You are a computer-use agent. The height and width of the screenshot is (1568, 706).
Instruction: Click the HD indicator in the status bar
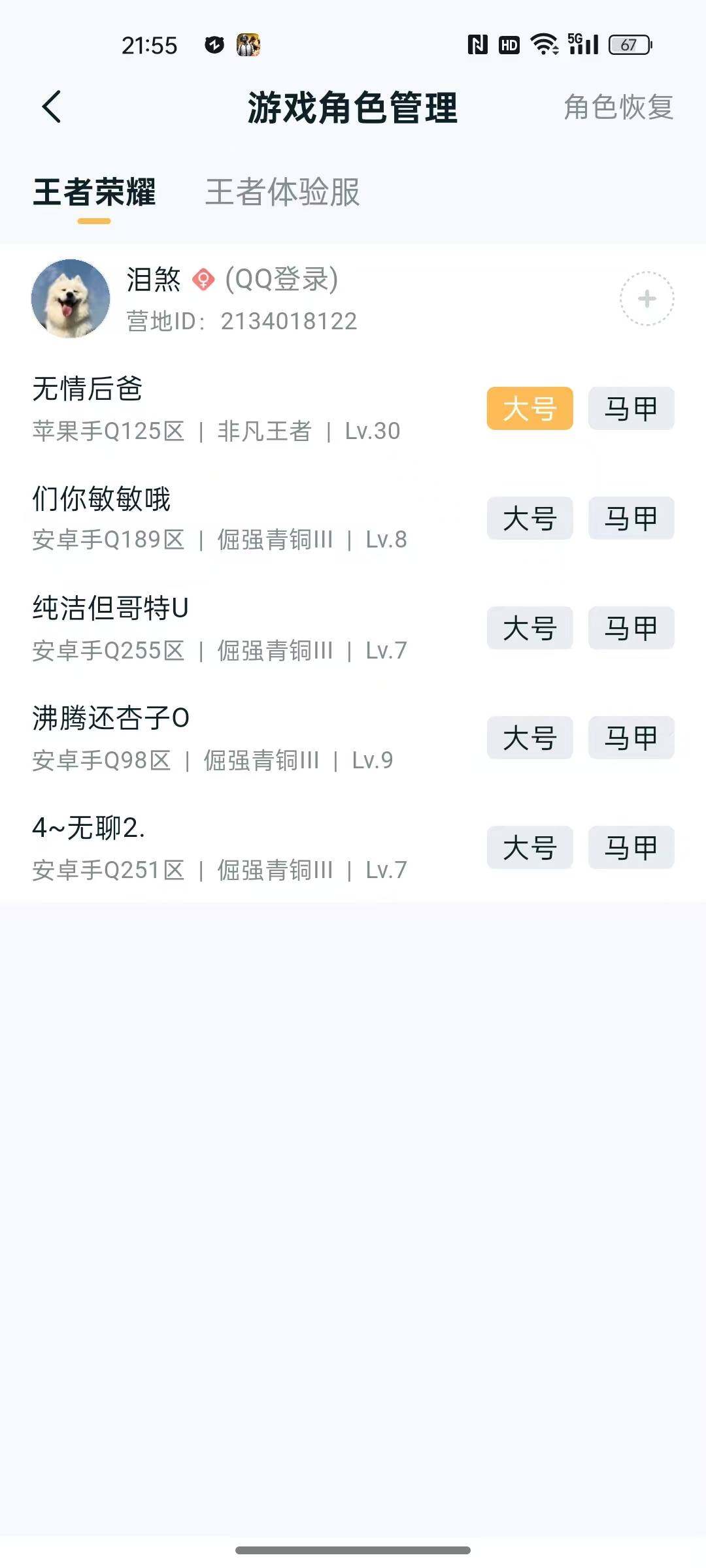pos(507,44)
